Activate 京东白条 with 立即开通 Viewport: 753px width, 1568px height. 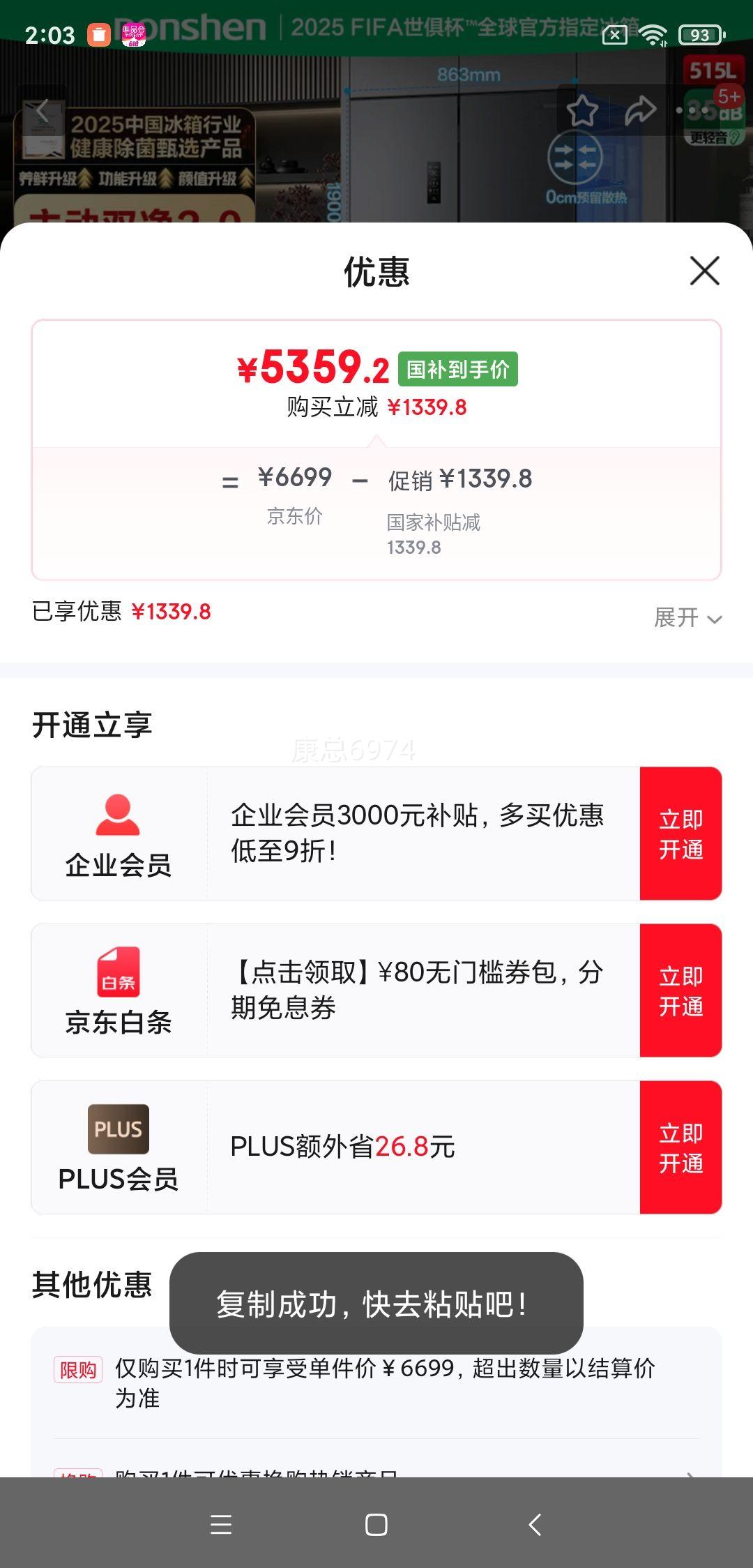[680, 990]
